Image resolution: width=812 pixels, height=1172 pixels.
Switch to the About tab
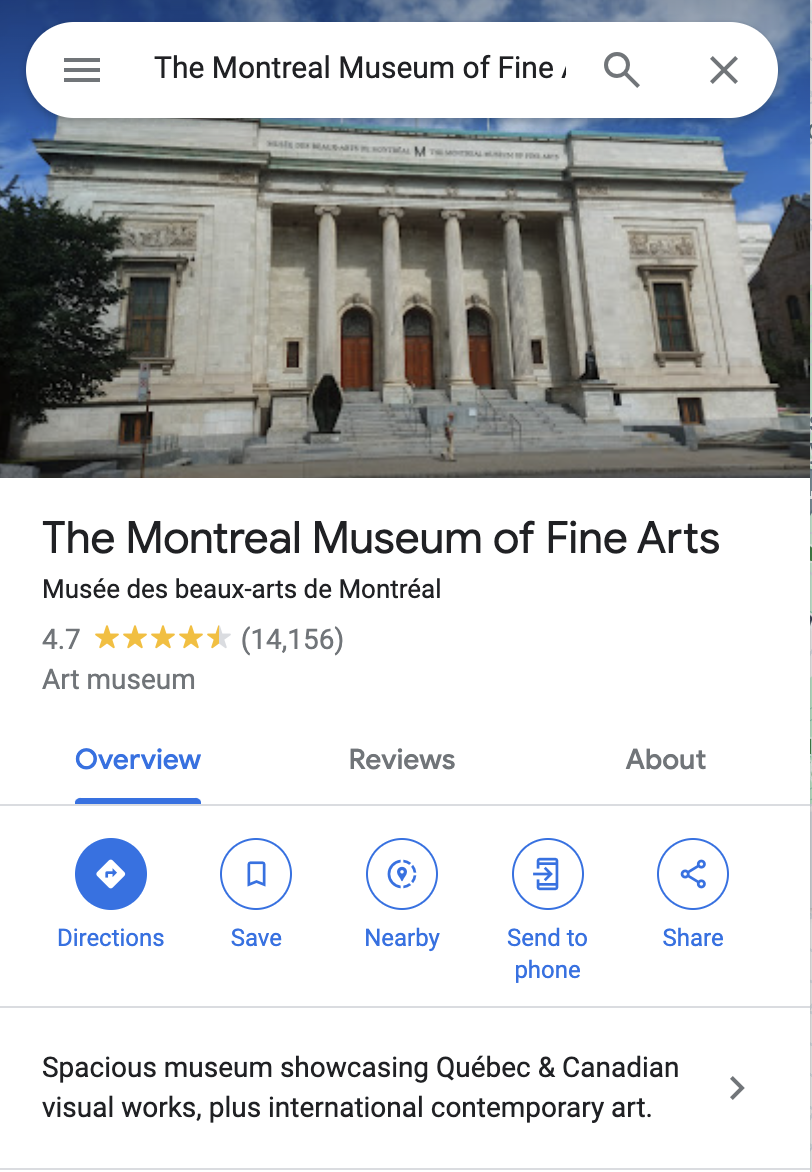666,760
